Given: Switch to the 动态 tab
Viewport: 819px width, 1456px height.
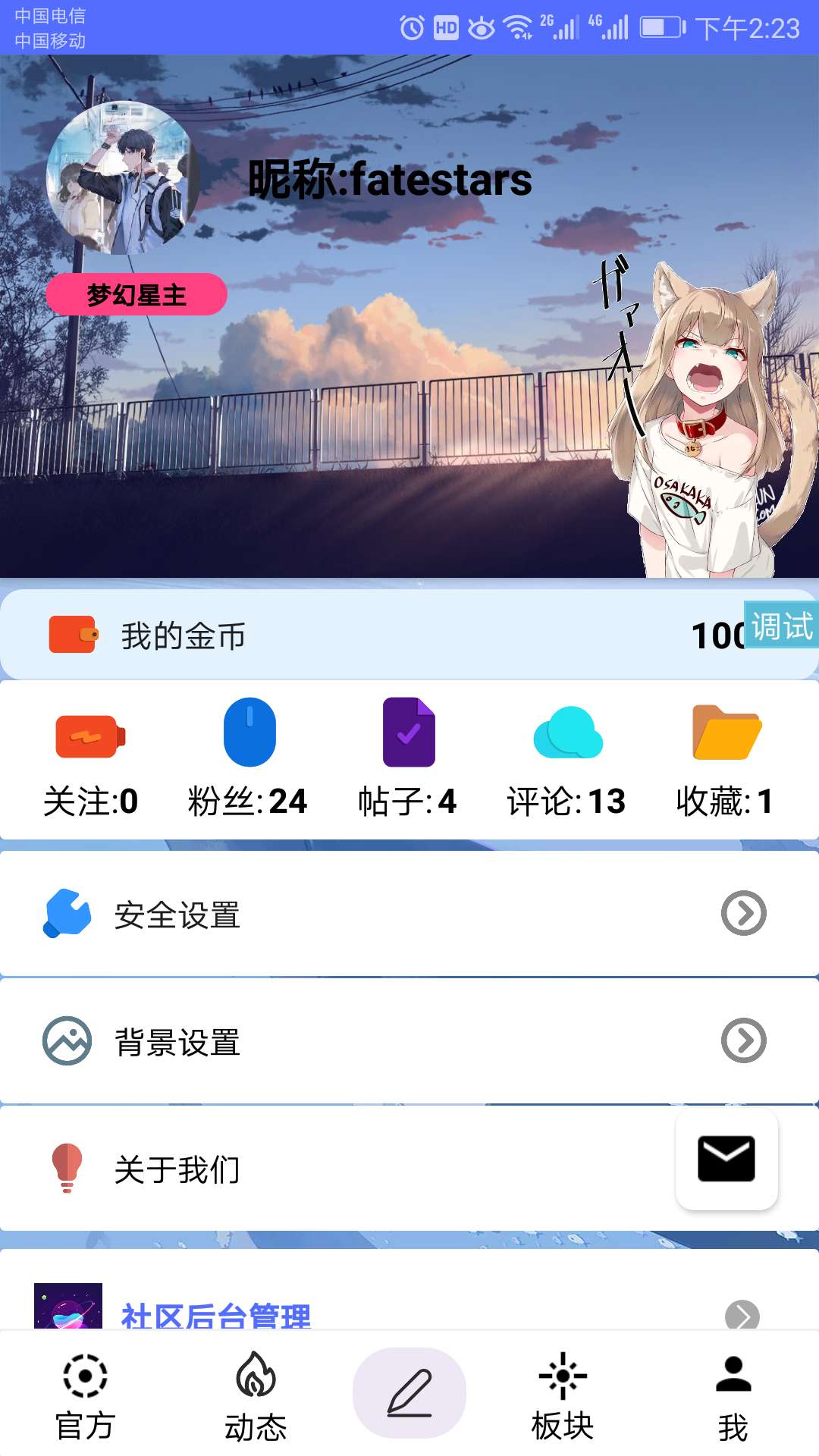Looking at the screenshot, I should [x=256, y=1395].
